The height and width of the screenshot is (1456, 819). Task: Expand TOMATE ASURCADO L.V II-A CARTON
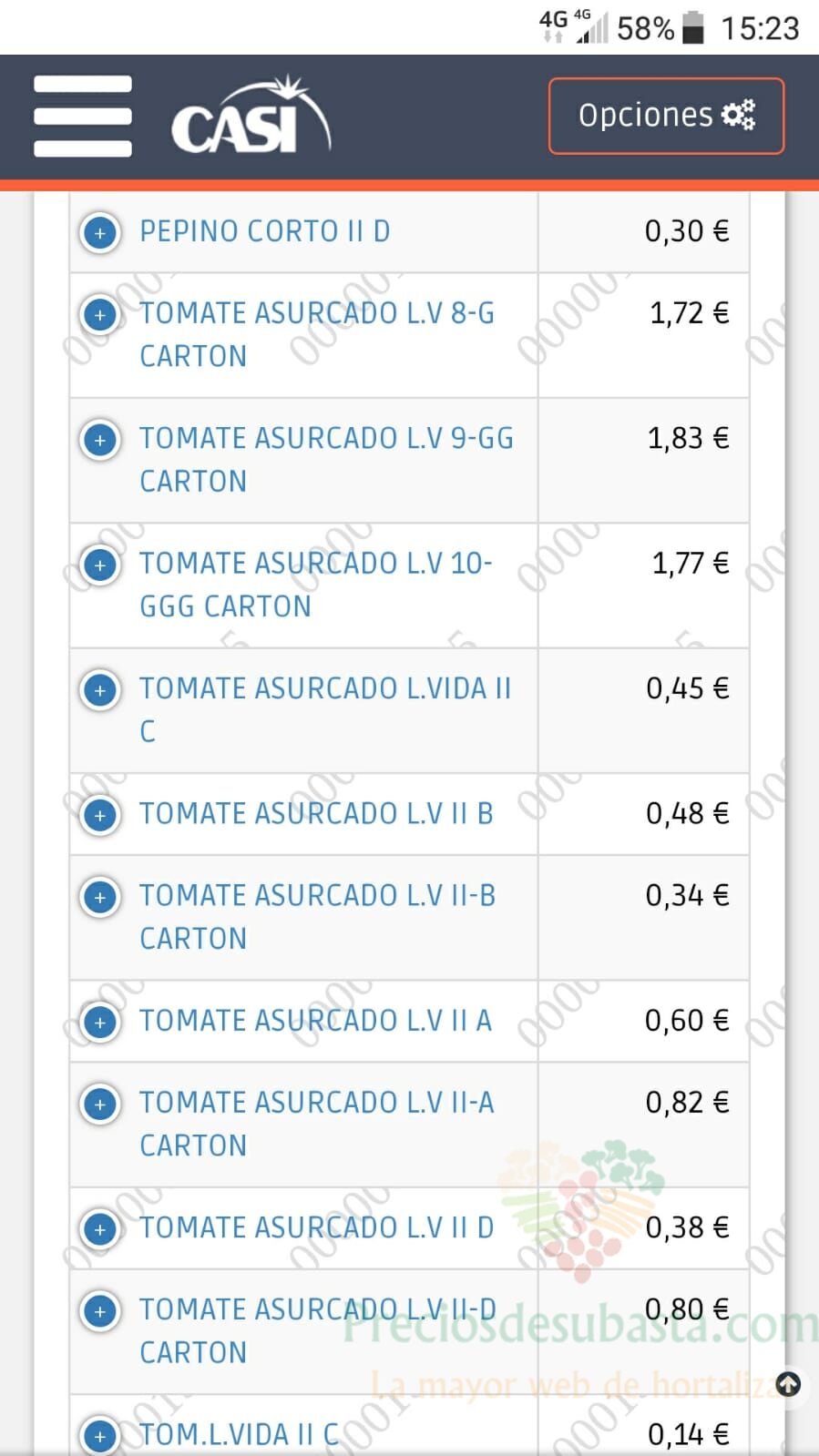coord(100,1104)
